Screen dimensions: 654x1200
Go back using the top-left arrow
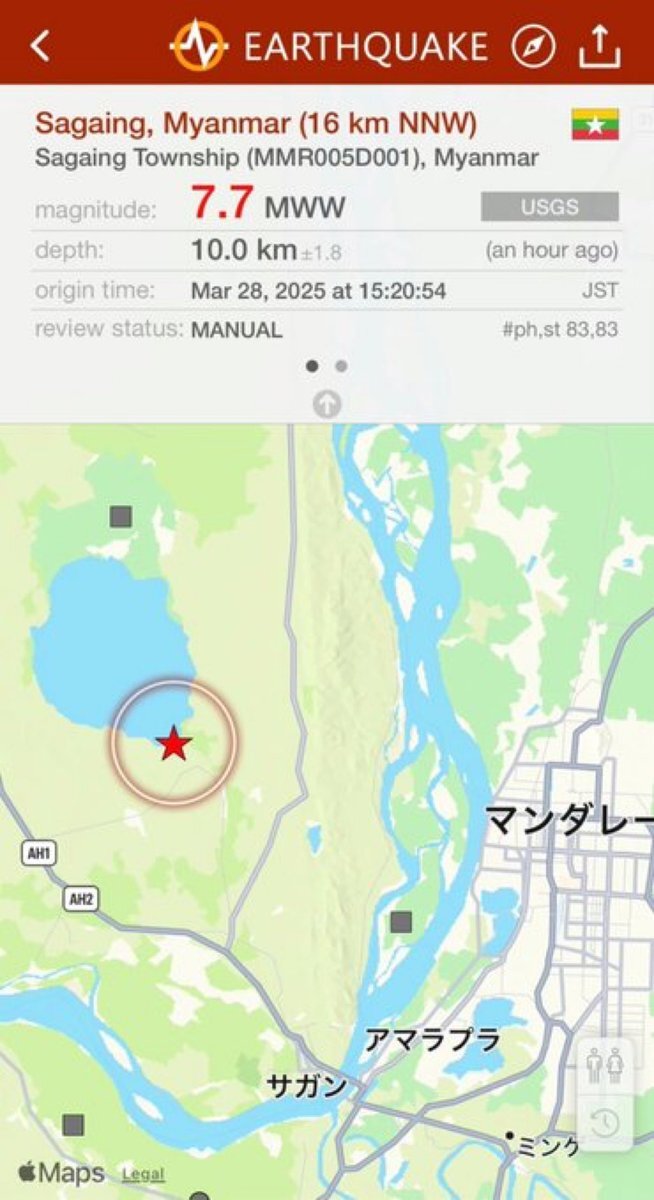click(x=40, y=44)
